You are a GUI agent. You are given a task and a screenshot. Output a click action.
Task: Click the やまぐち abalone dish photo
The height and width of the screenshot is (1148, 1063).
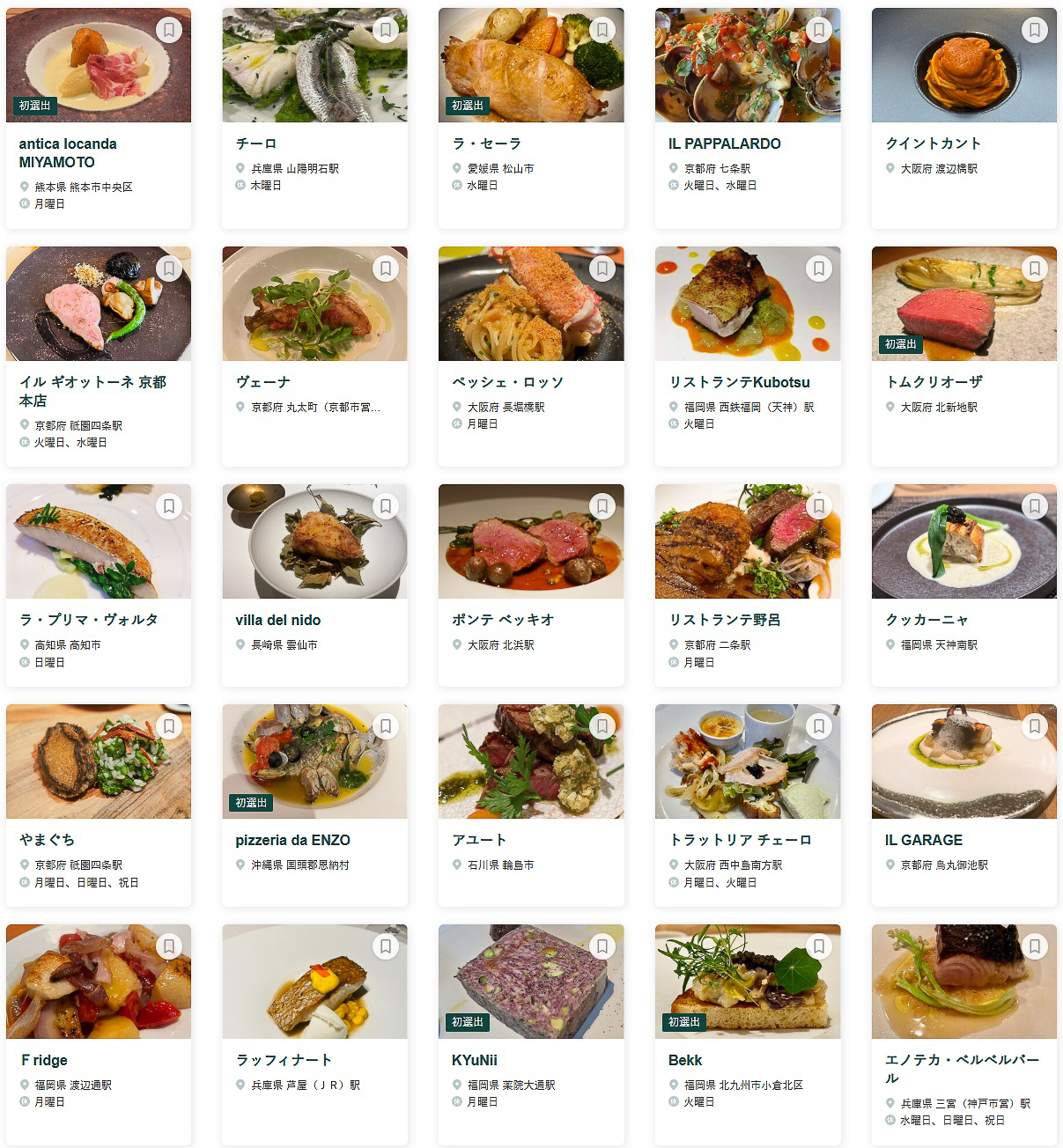(98, 762)
